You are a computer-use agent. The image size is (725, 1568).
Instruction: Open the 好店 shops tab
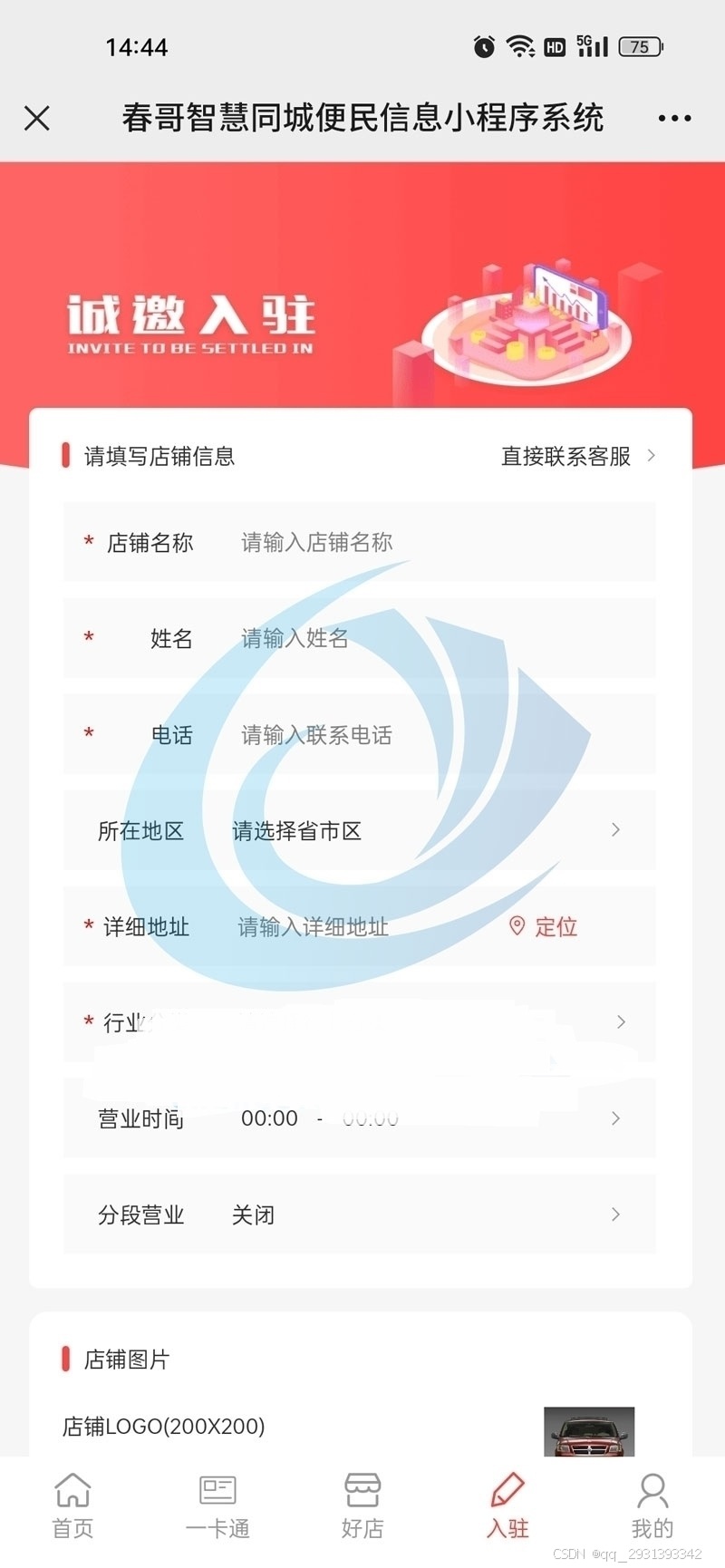[362, 1506]
